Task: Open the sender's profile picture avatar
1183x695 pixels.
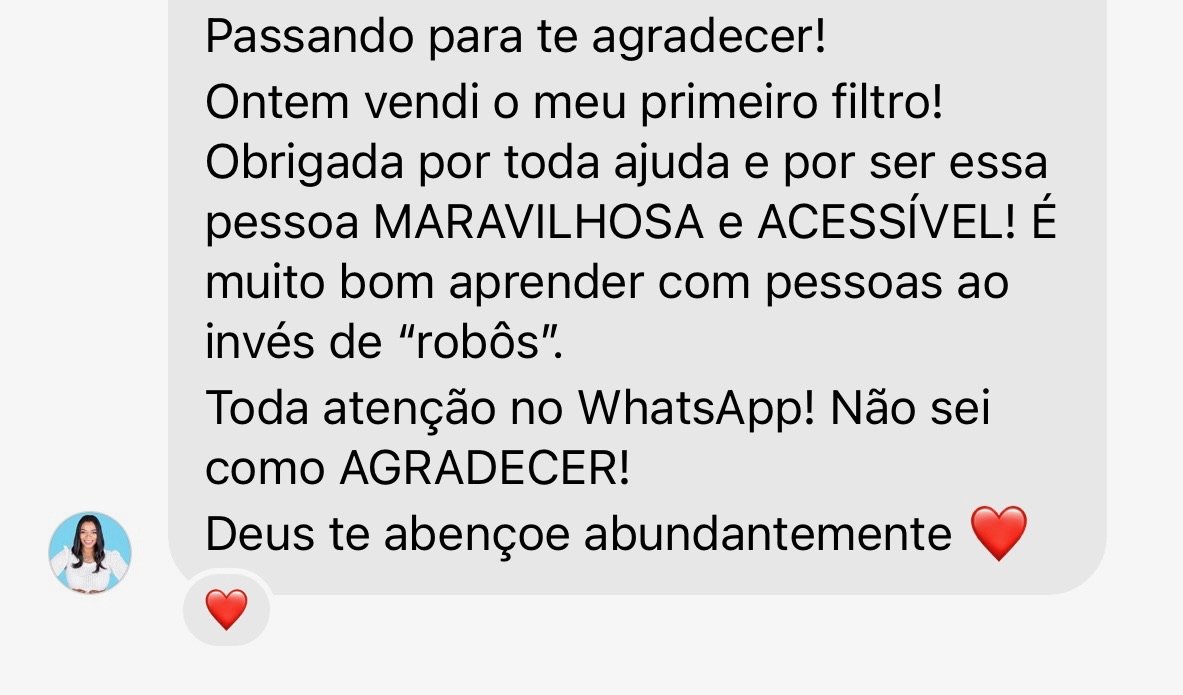Action: pyautogui.click(x=90, y=553)
